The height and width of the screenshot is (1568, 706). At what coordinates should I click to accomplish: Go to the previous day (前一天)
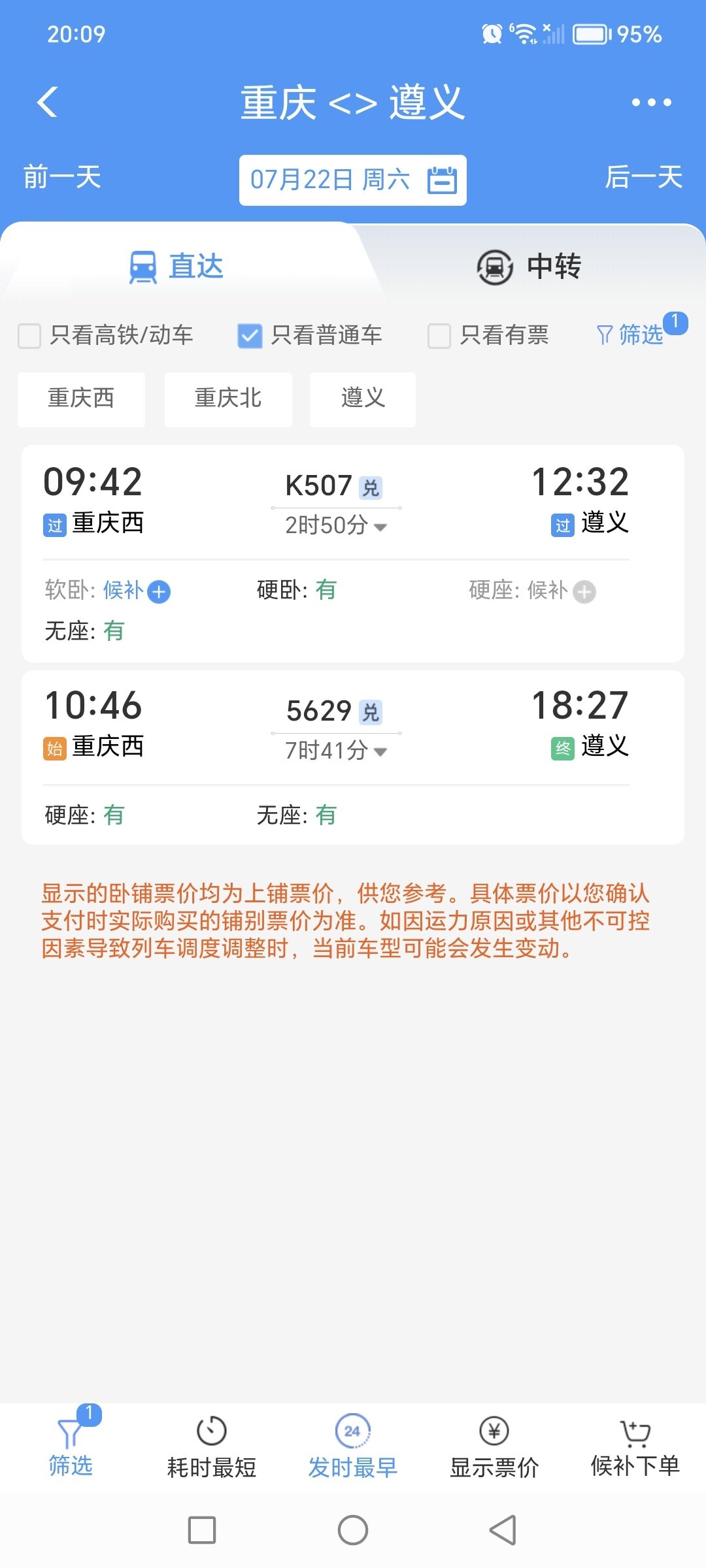point(62,178)
